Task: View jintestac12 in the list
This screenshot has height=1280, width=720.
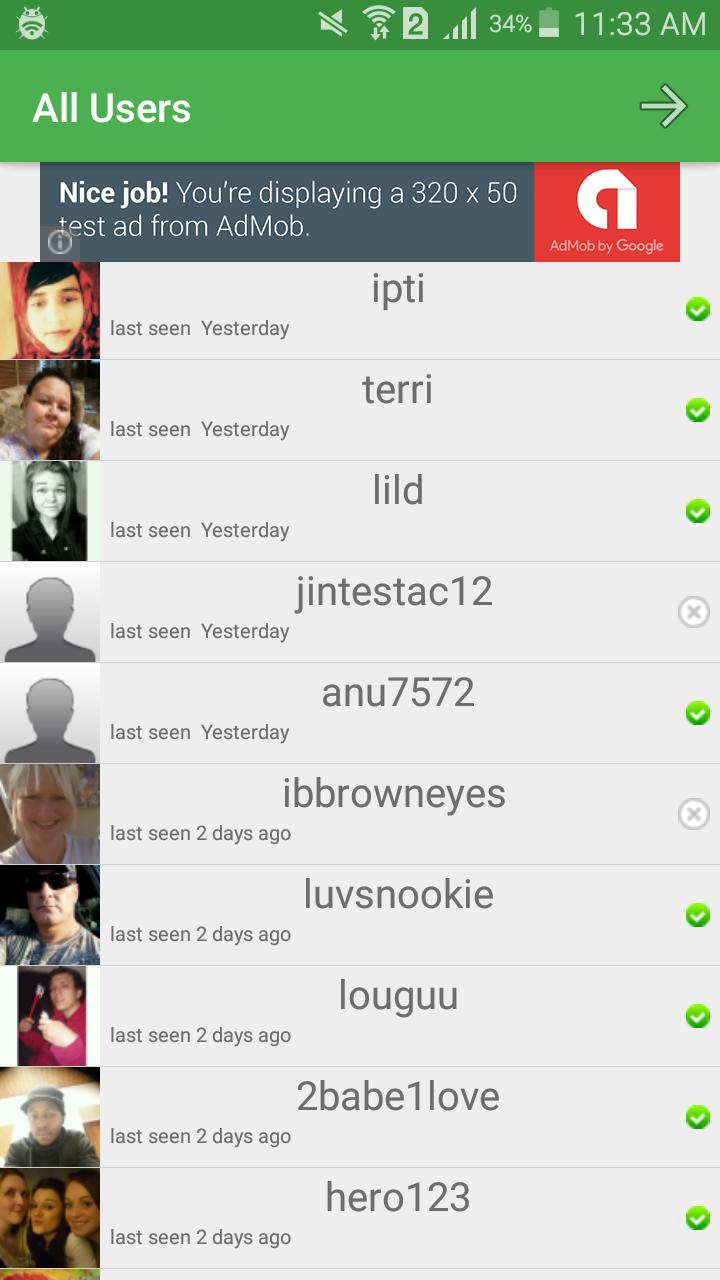Action: (394, 612)
